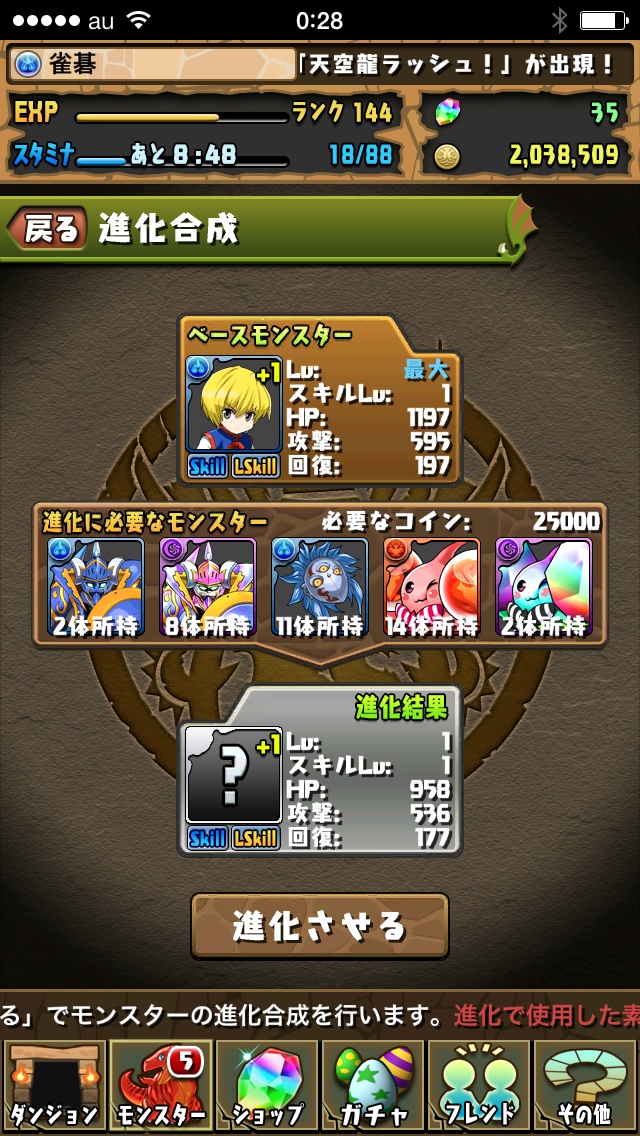
Task: View the base monster portrait
Action: point(233,403)
